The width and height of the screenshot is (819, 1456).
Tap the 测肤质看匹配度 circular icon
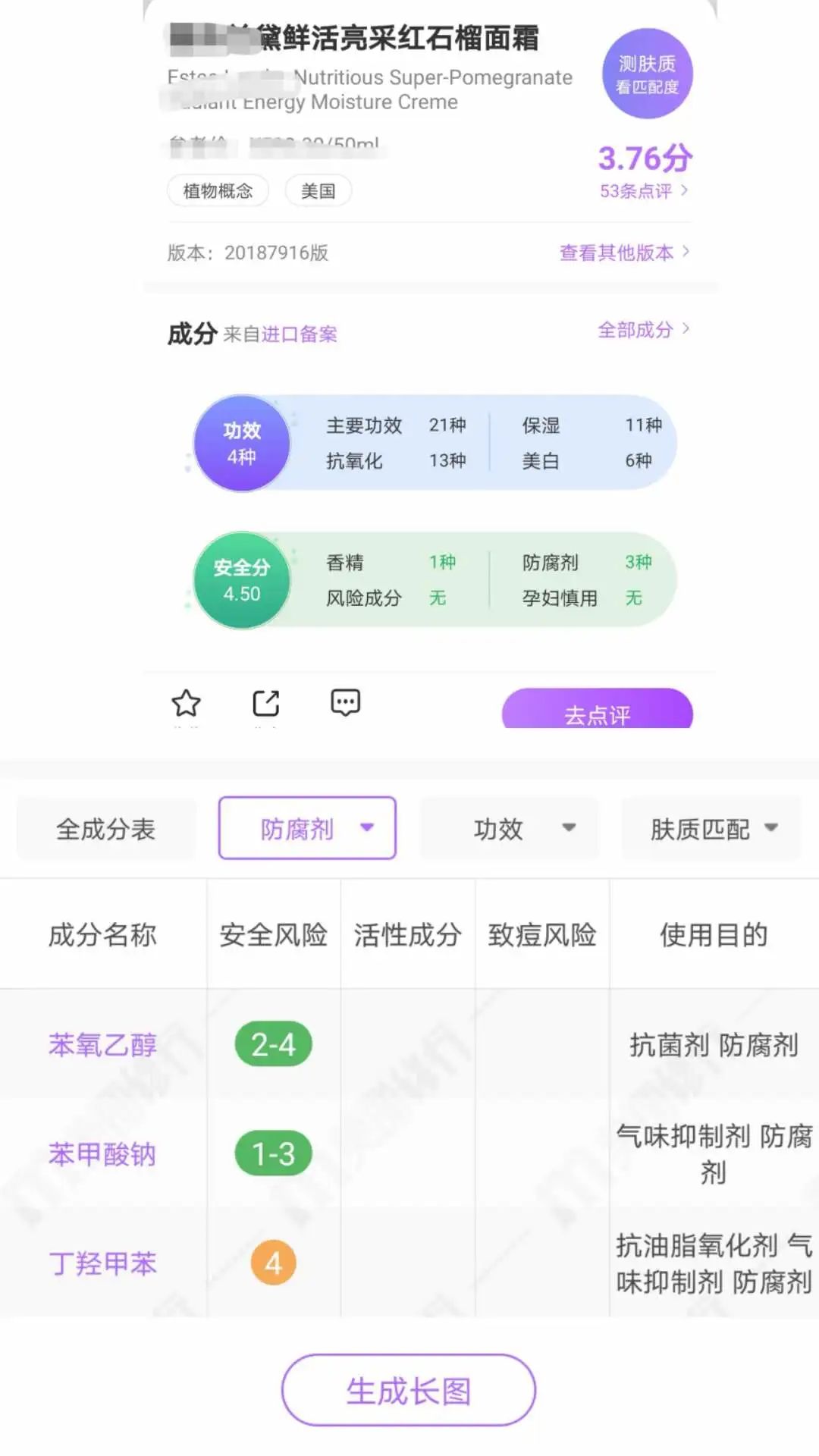tap(648, 73)
